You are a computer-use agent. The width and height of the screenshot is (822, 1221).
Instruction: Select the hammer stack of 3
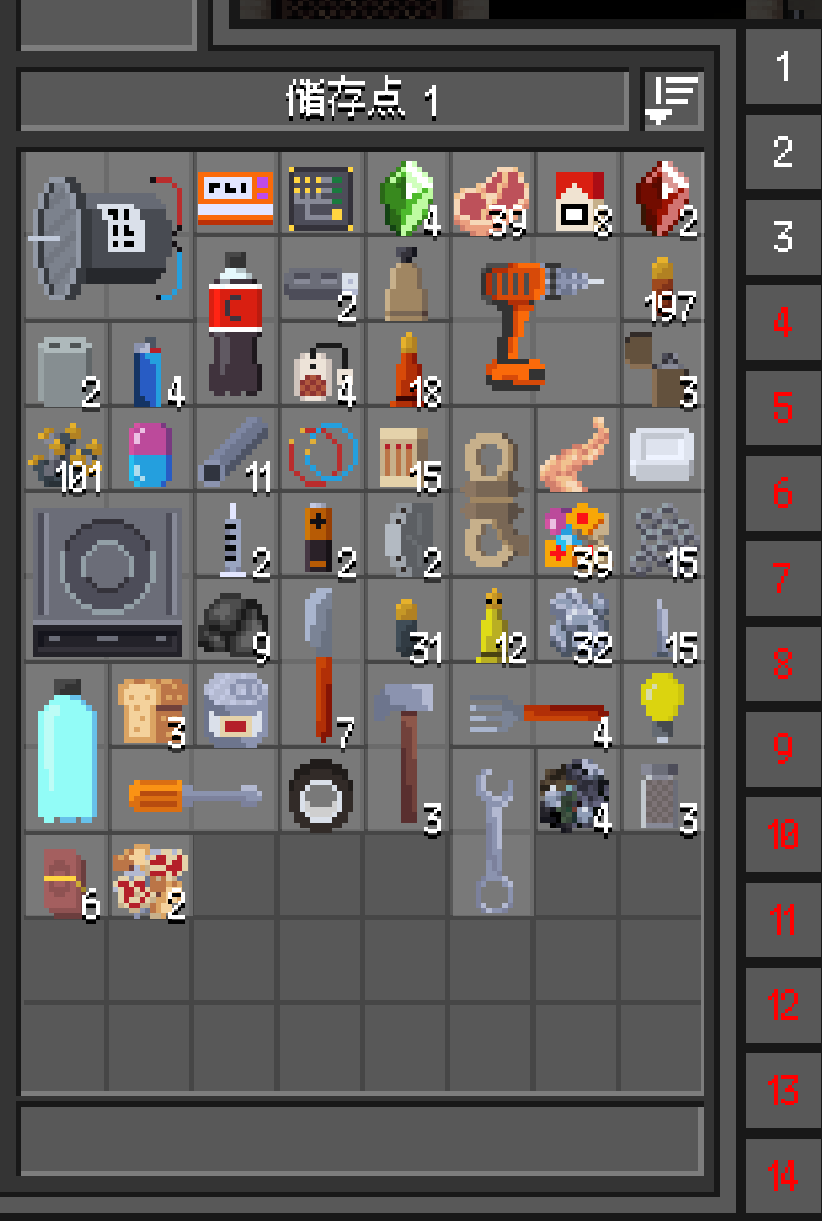click(406, 747)
